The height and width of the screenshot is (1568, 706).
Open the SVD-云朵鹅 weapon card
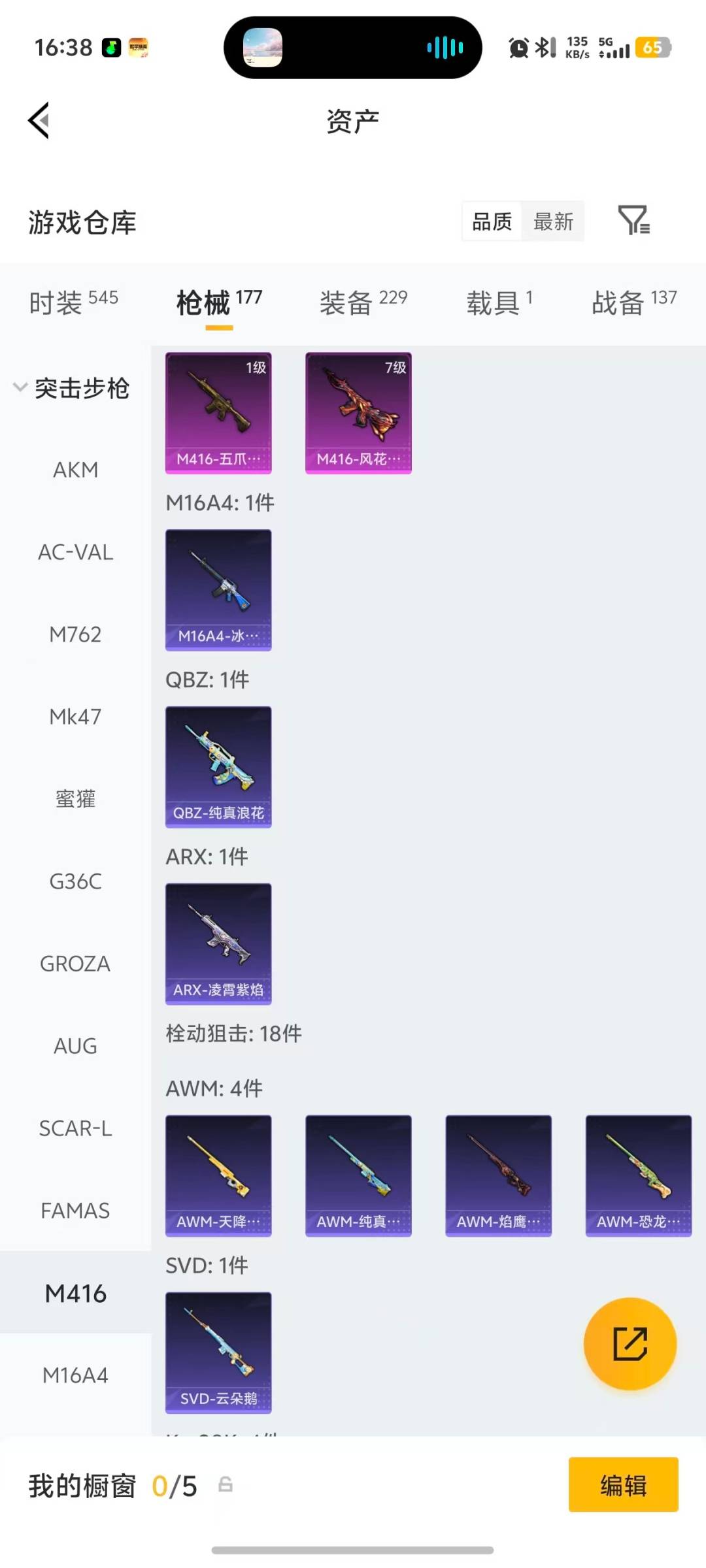coord(218,1352)
